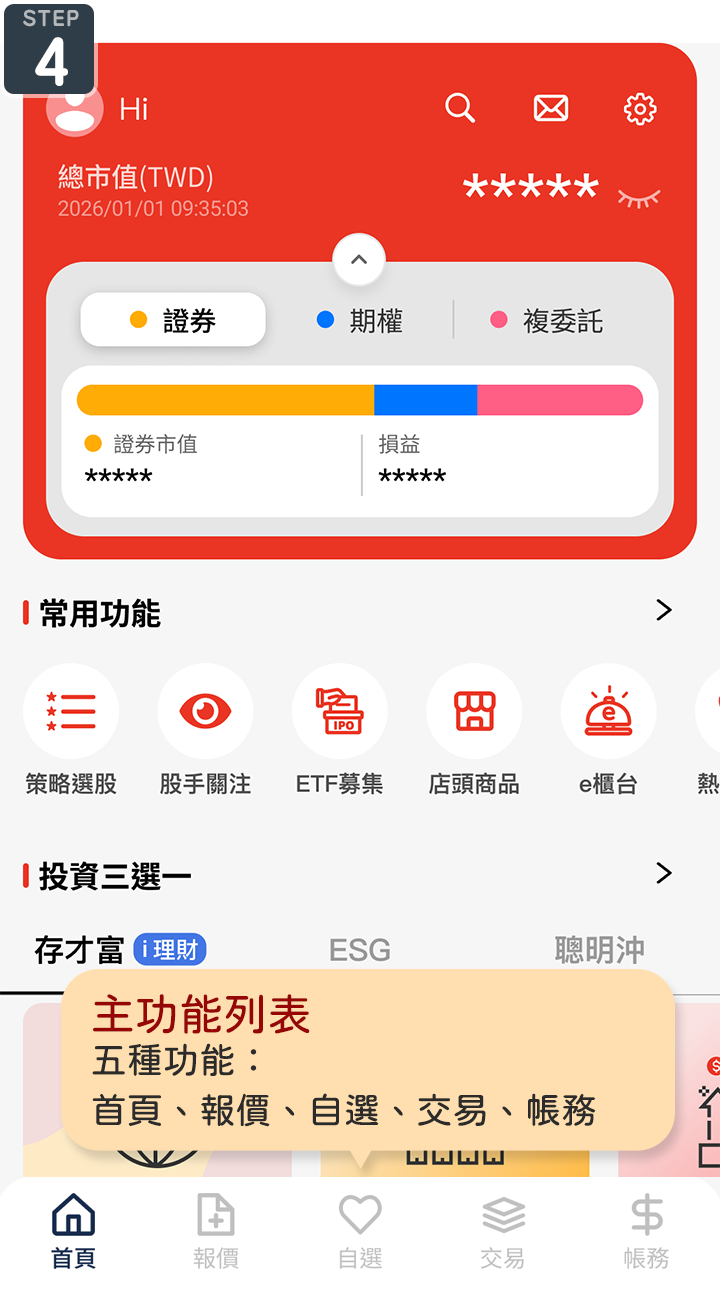Reveal hidden total market value
720x1300 pixels.
[638, 198]
